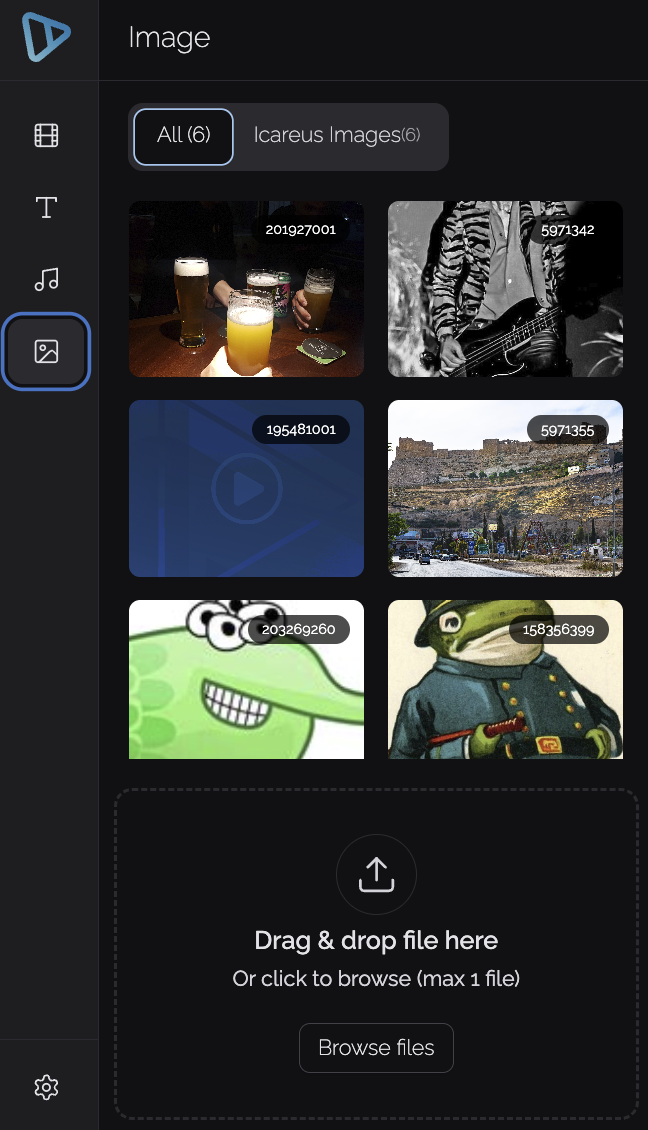Select beer glasses image 201927001
Image resolution: width=648 pixels, height=1130 pixels.
pos(246,289)
